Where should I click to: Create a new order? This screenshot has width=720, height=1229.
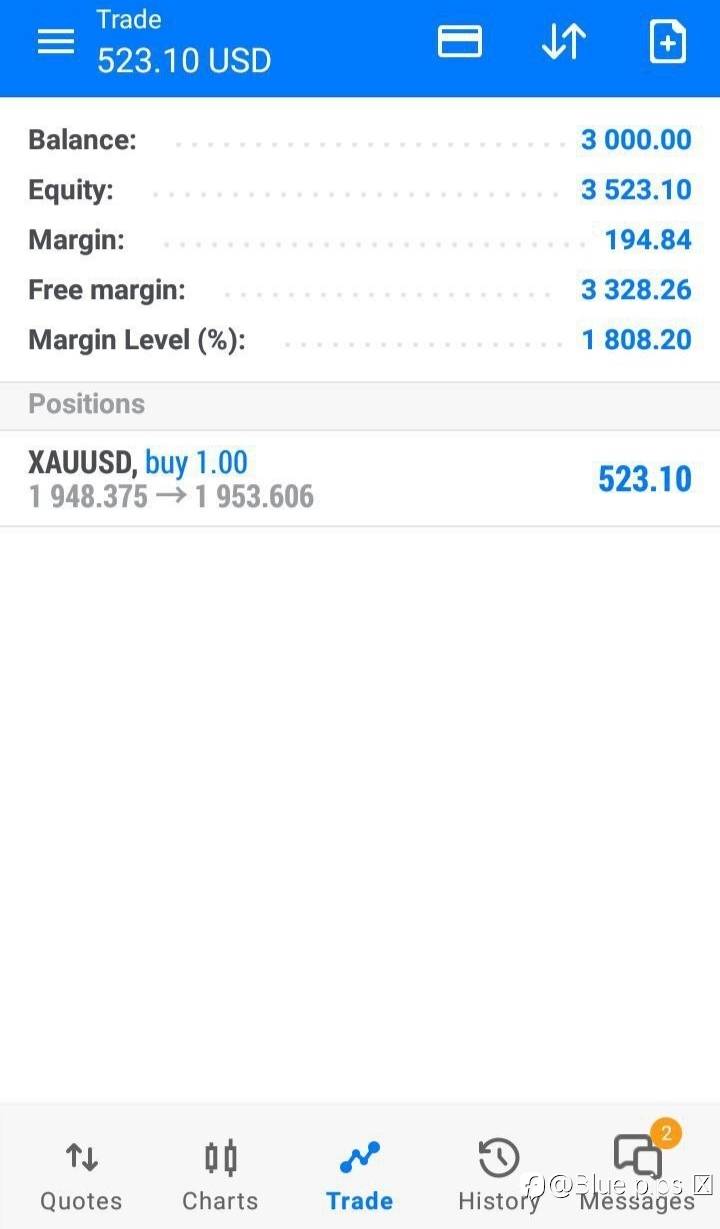click(668, 42)
